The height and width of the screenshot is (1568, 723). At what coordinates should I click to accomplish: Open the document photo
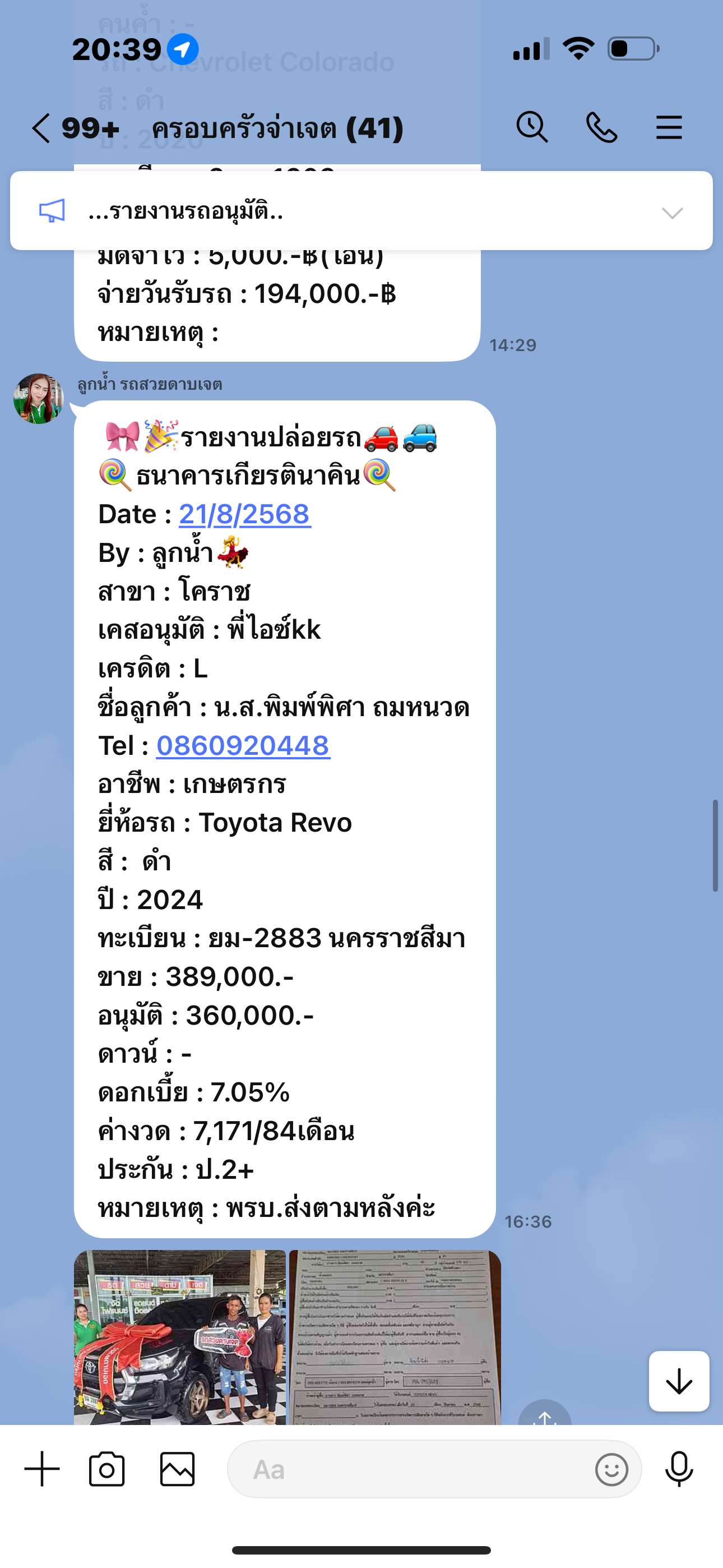tap(395, 1337)
